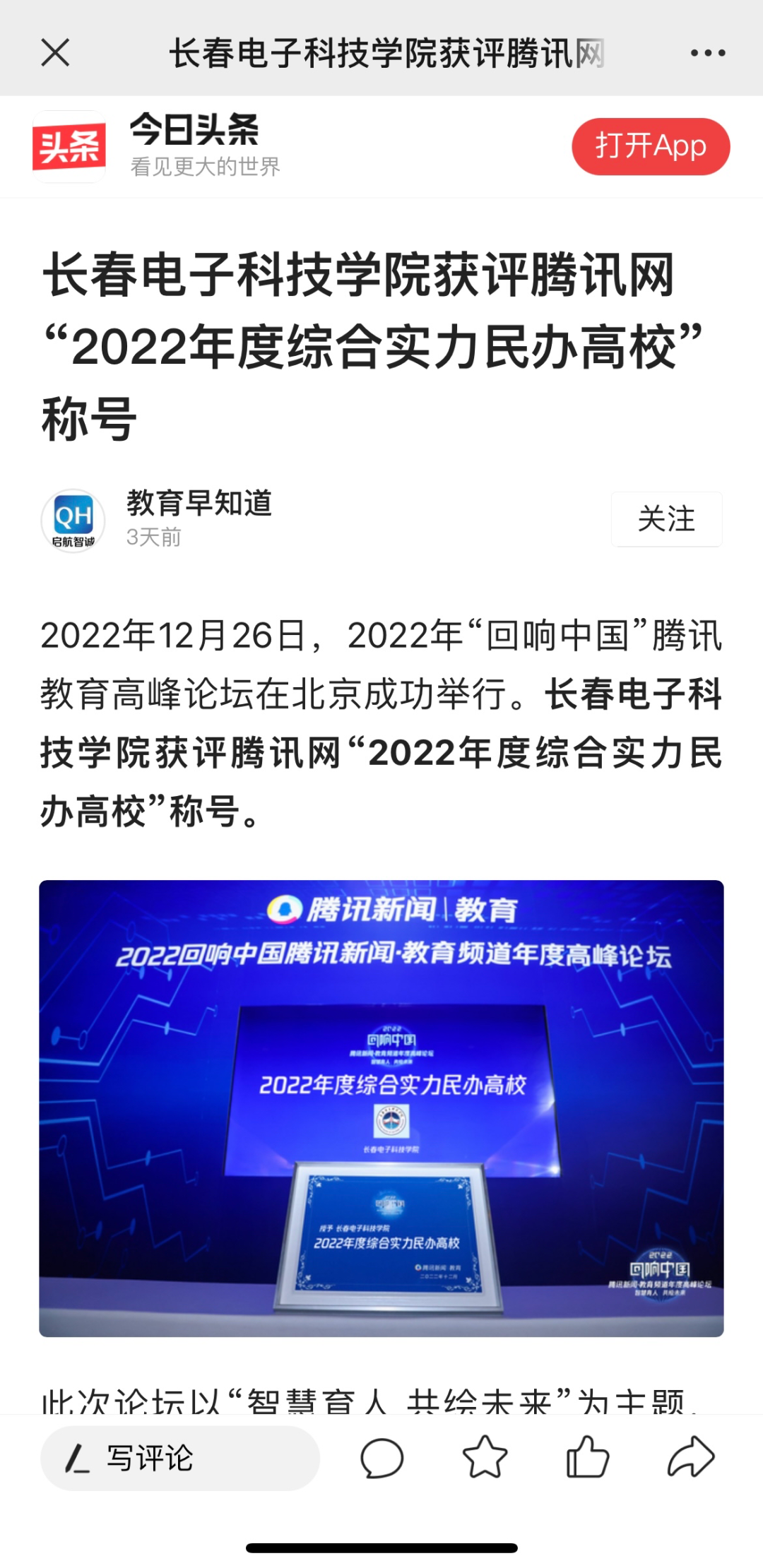Open 教育早知道 author avatar
This screenshot has height=1568, width=763.
(x=73, y=521)
